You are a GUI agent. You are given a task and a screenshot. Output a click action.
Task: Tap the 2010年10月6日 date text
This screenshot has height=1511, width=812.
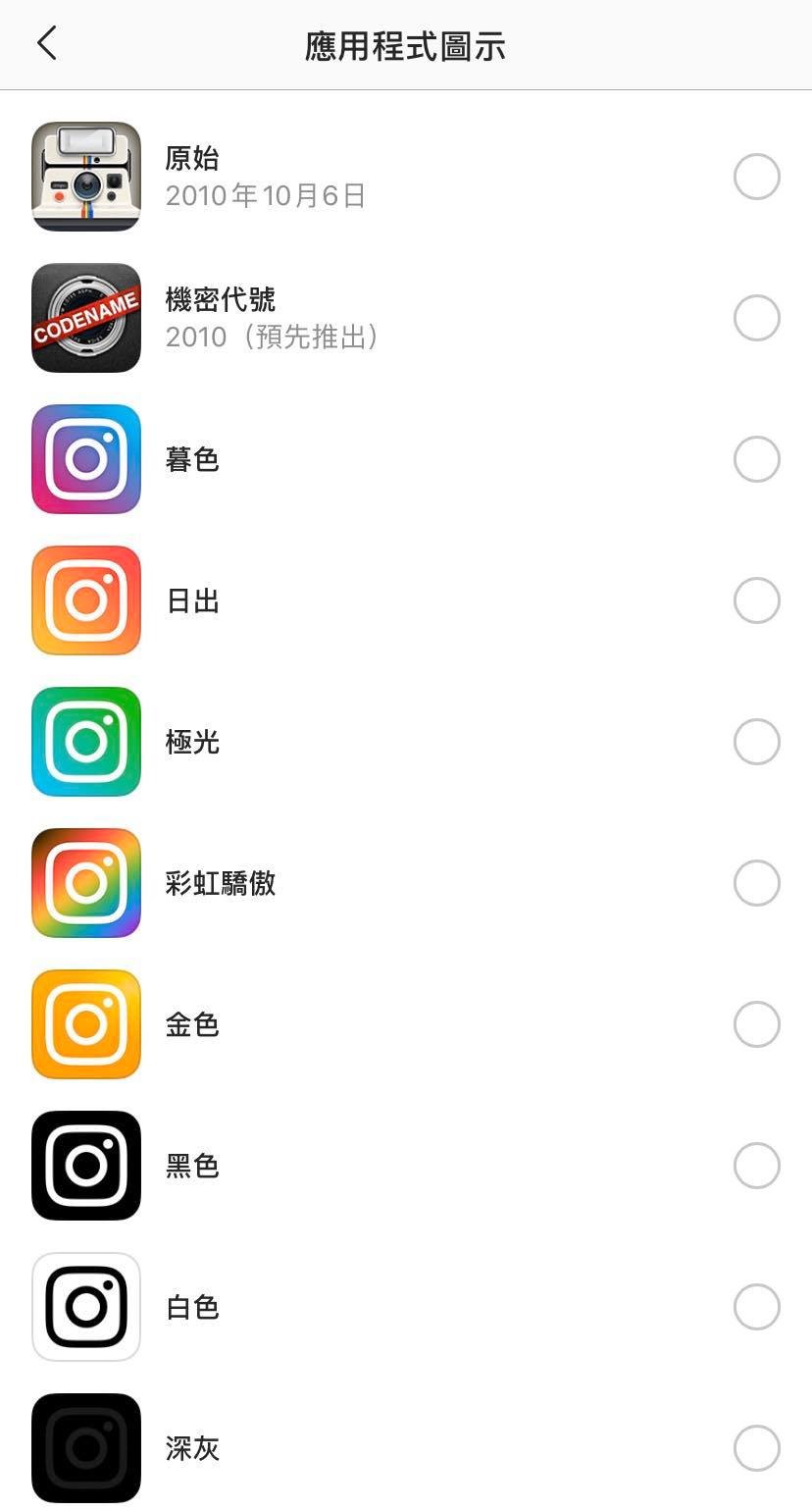pos(268,195)
